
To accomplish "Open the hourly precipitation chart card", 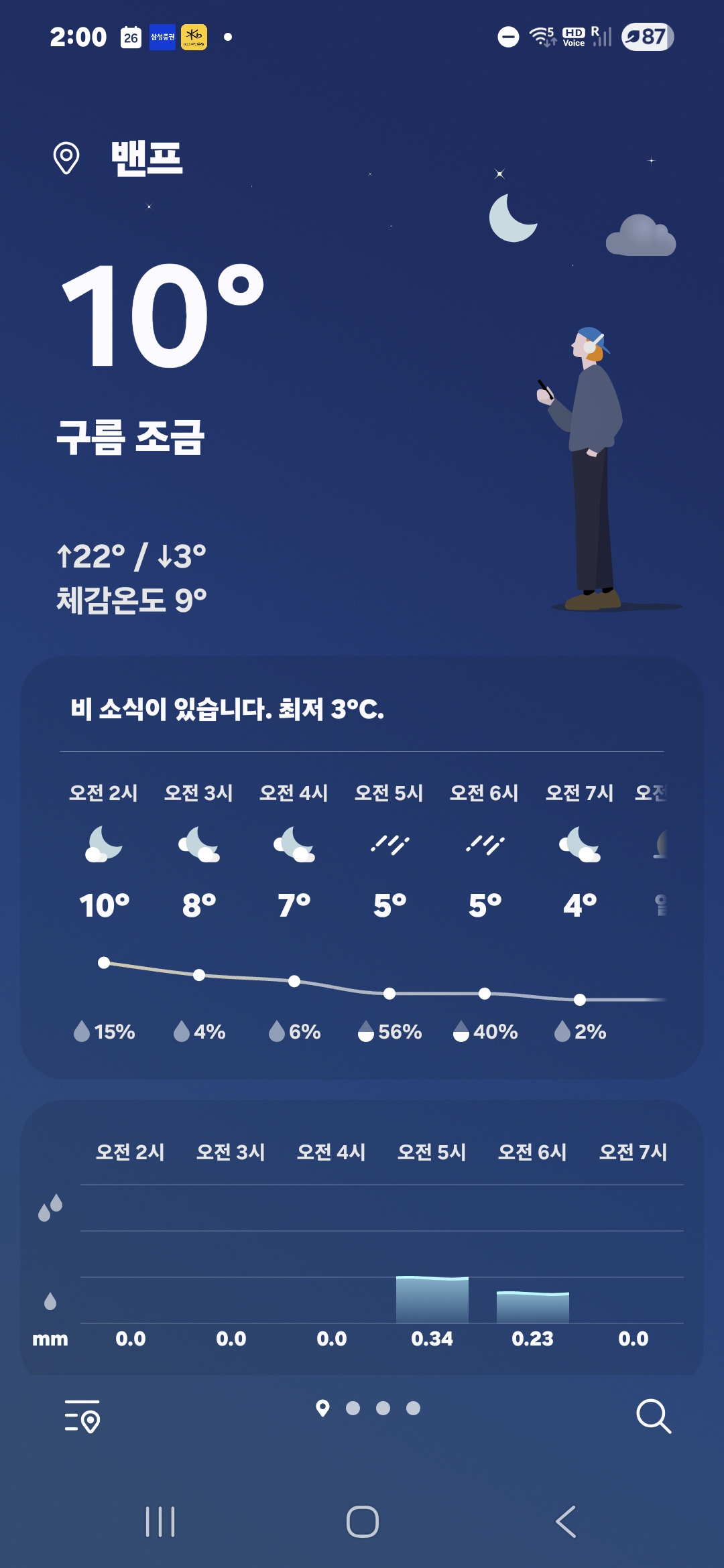I will click(x=362, y=1237).
